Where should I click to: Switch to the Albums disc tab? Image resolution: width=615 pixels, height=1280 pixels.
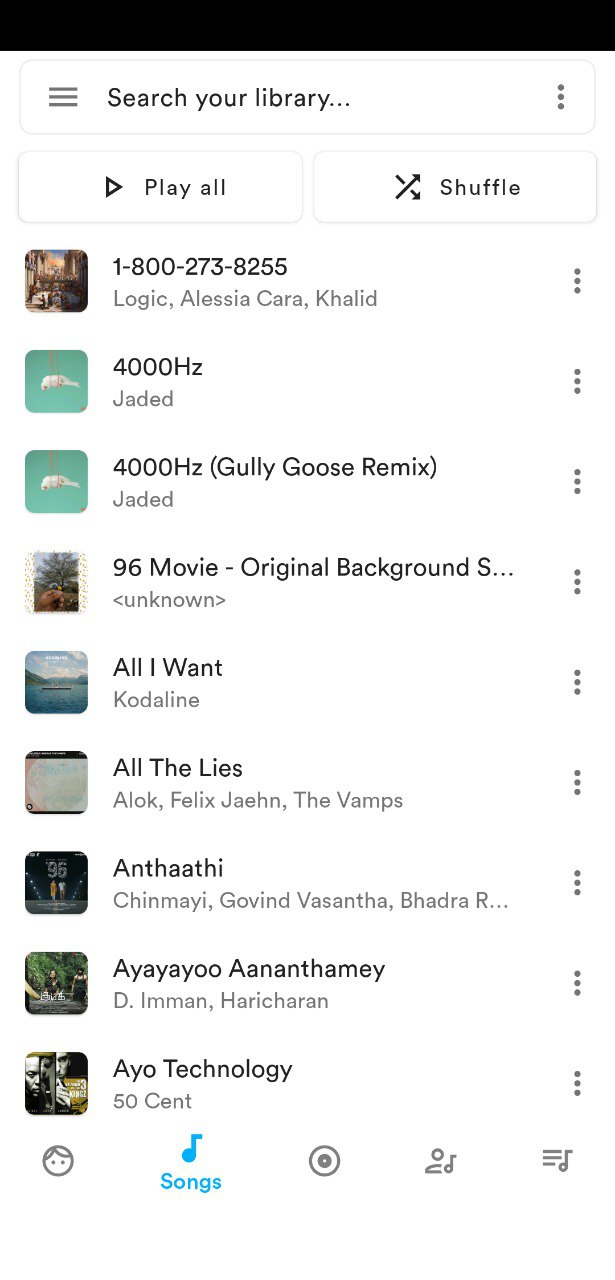click(x=324, y=1161)
